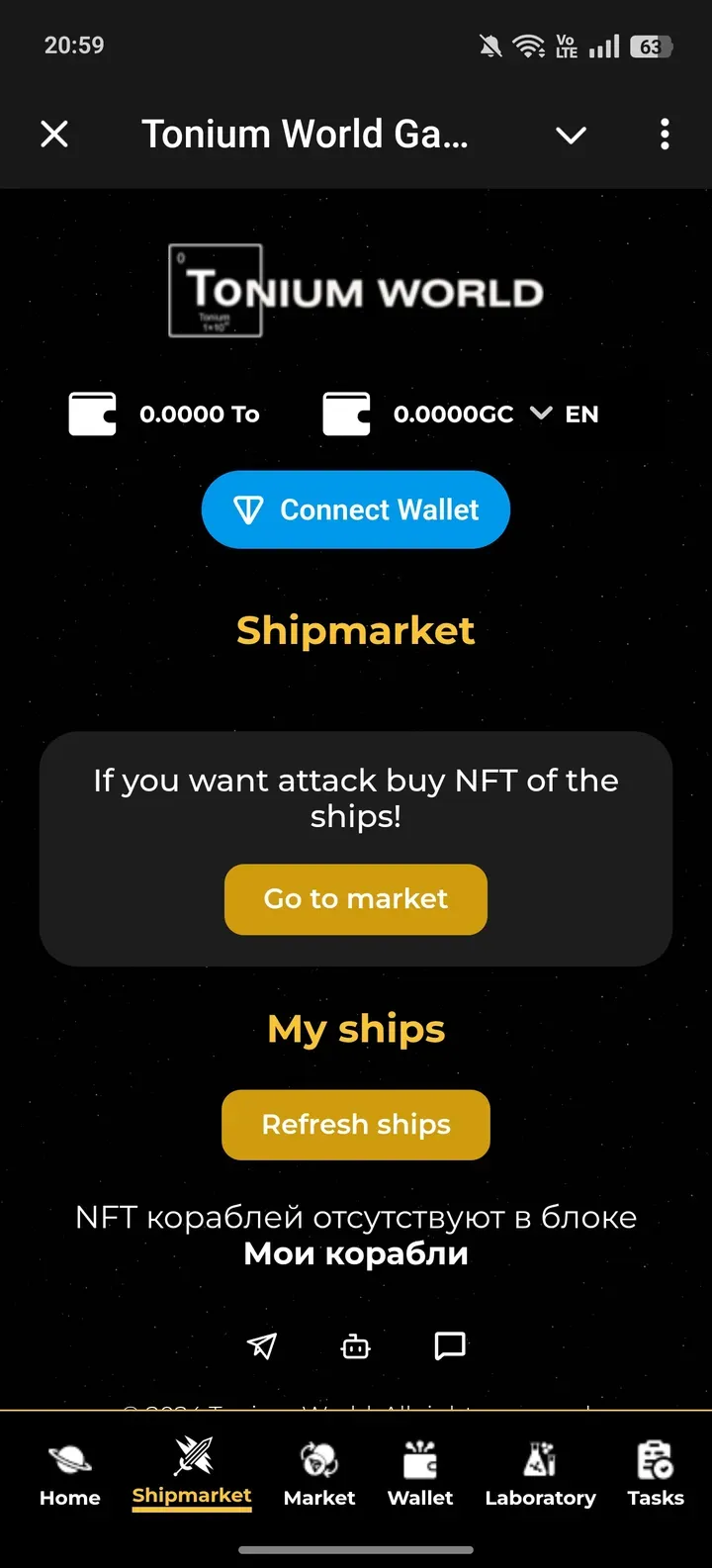Select the Shipmarket tab
The height and width of the screenshot is (1568, 712).
[x=192, y=1473]
